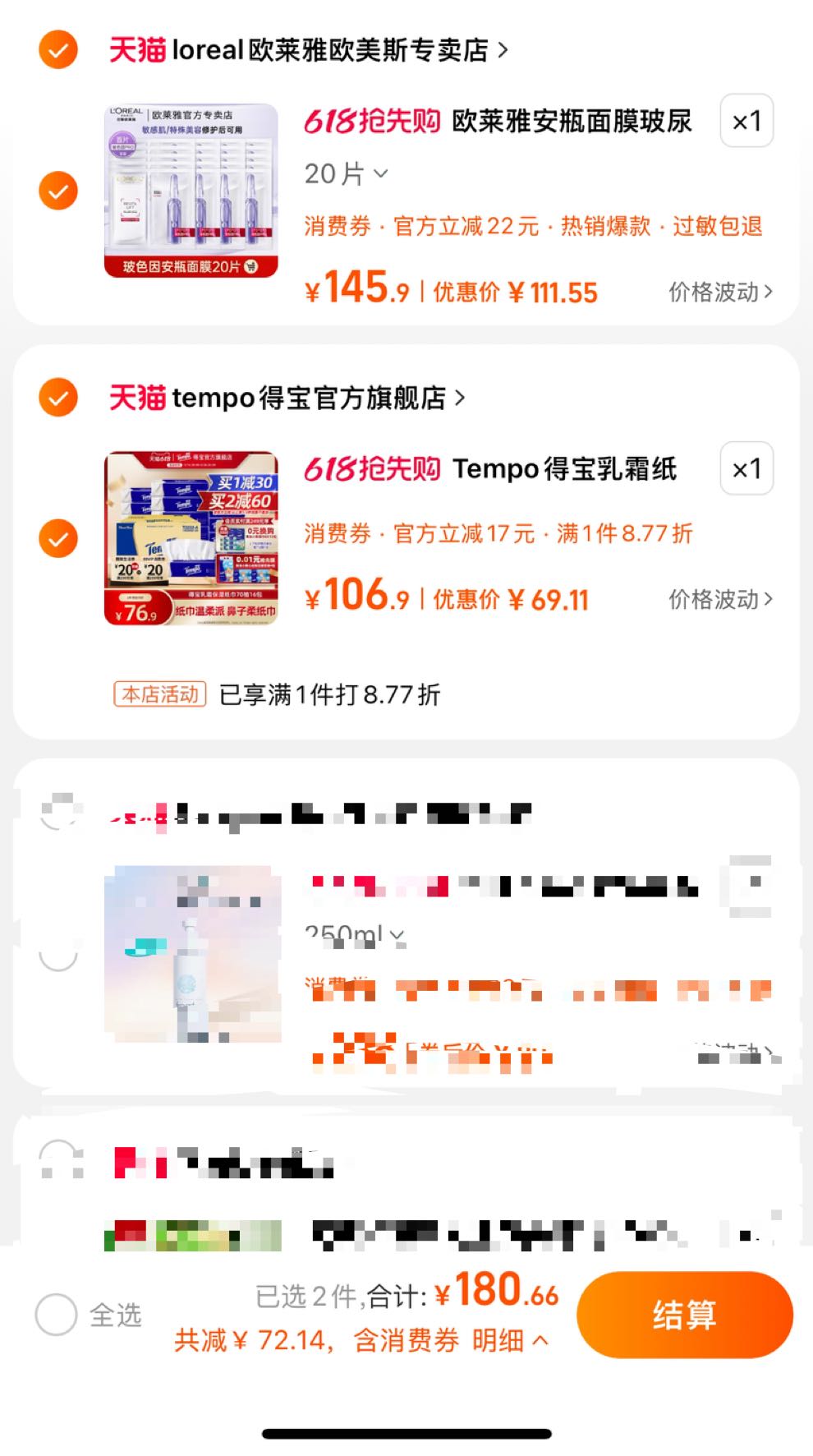The image size is (813, 1456).
Task: Tap 结算 to check out
Action: [684, 1314]
